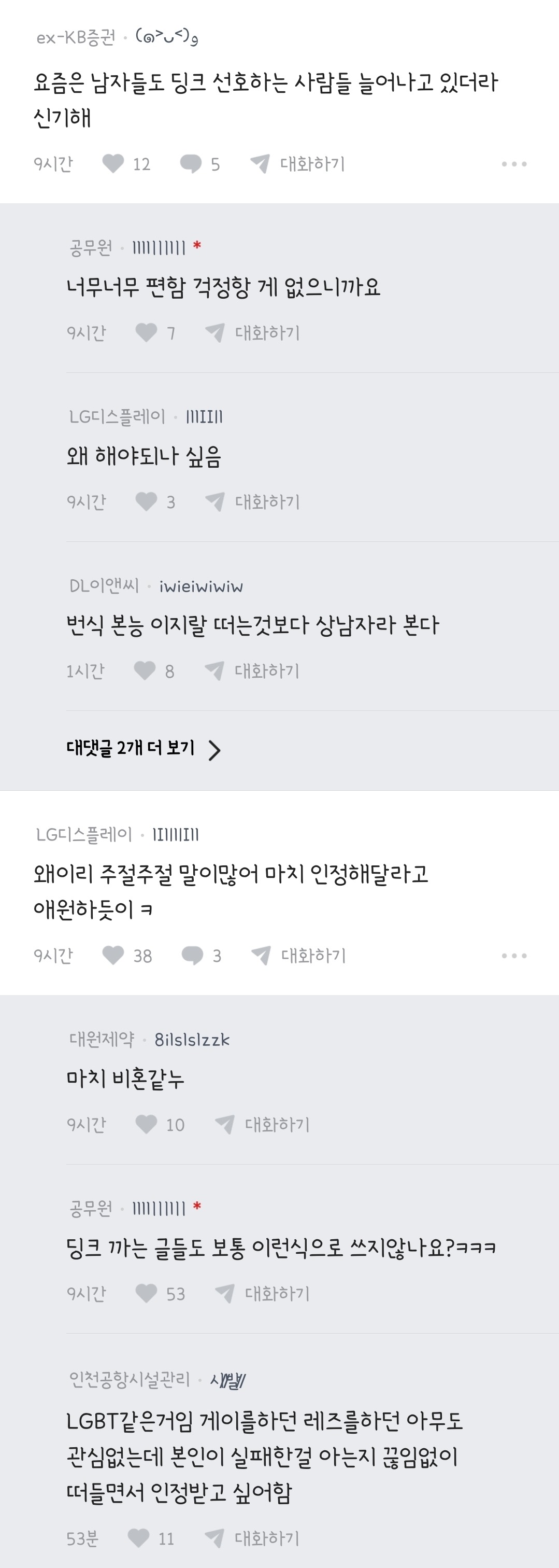
Task: Tap 대화하기 under 인천공항시설관리 reply
Action: [253, 1539]
